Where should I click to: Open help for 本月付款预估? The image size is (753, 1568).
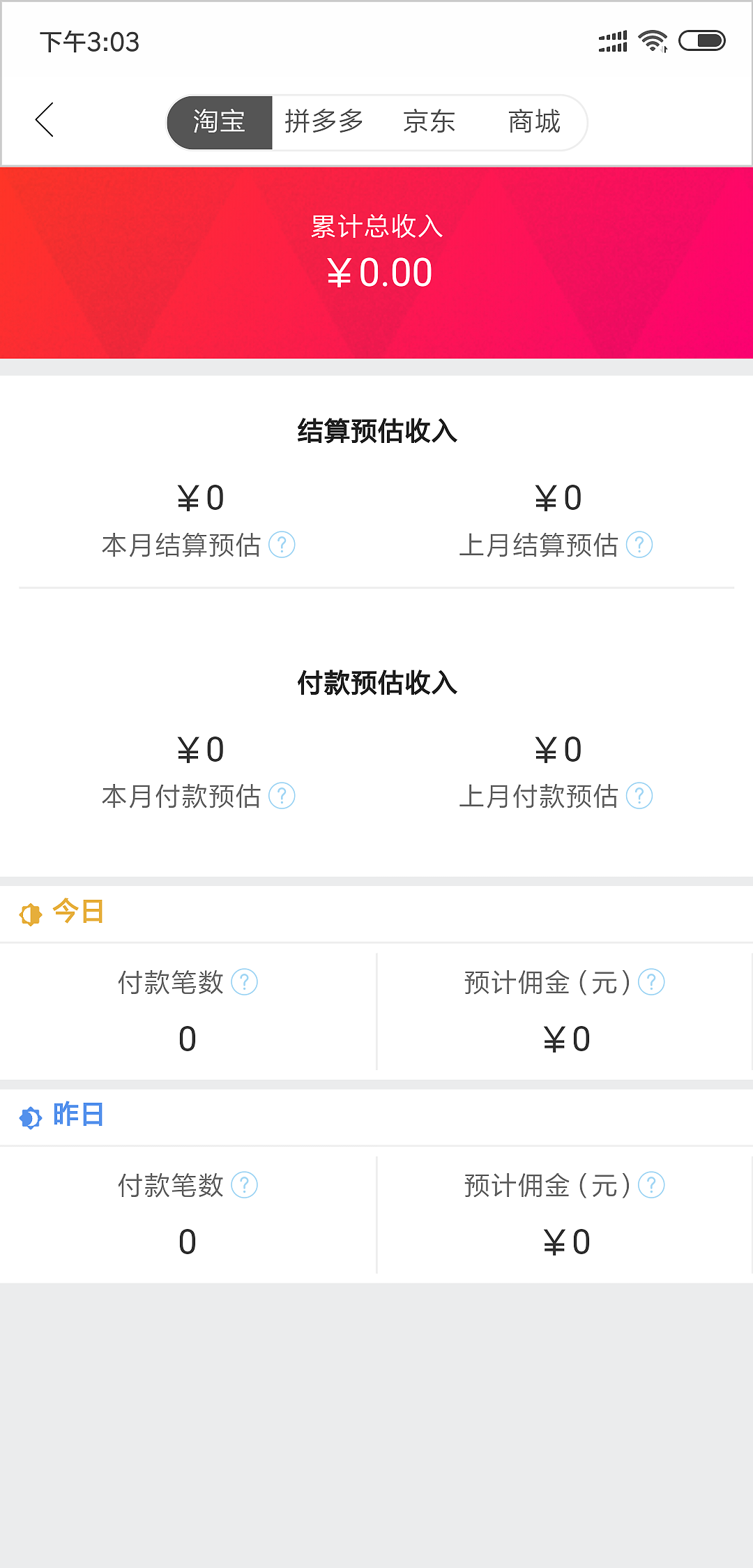point(282,794)
